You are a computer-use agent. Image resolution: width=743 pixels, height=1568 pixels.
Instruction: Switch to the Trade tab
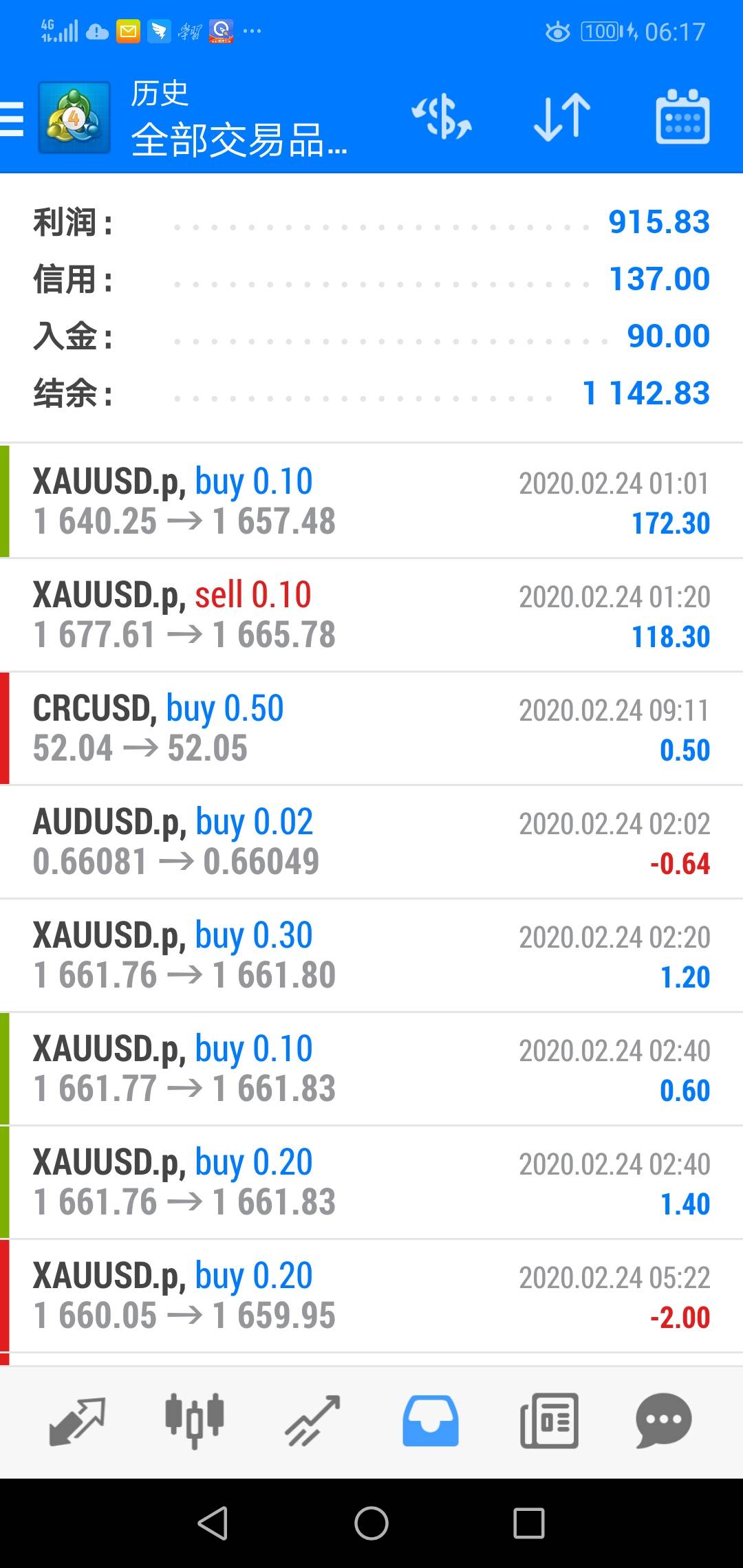tap(313, 1421)
